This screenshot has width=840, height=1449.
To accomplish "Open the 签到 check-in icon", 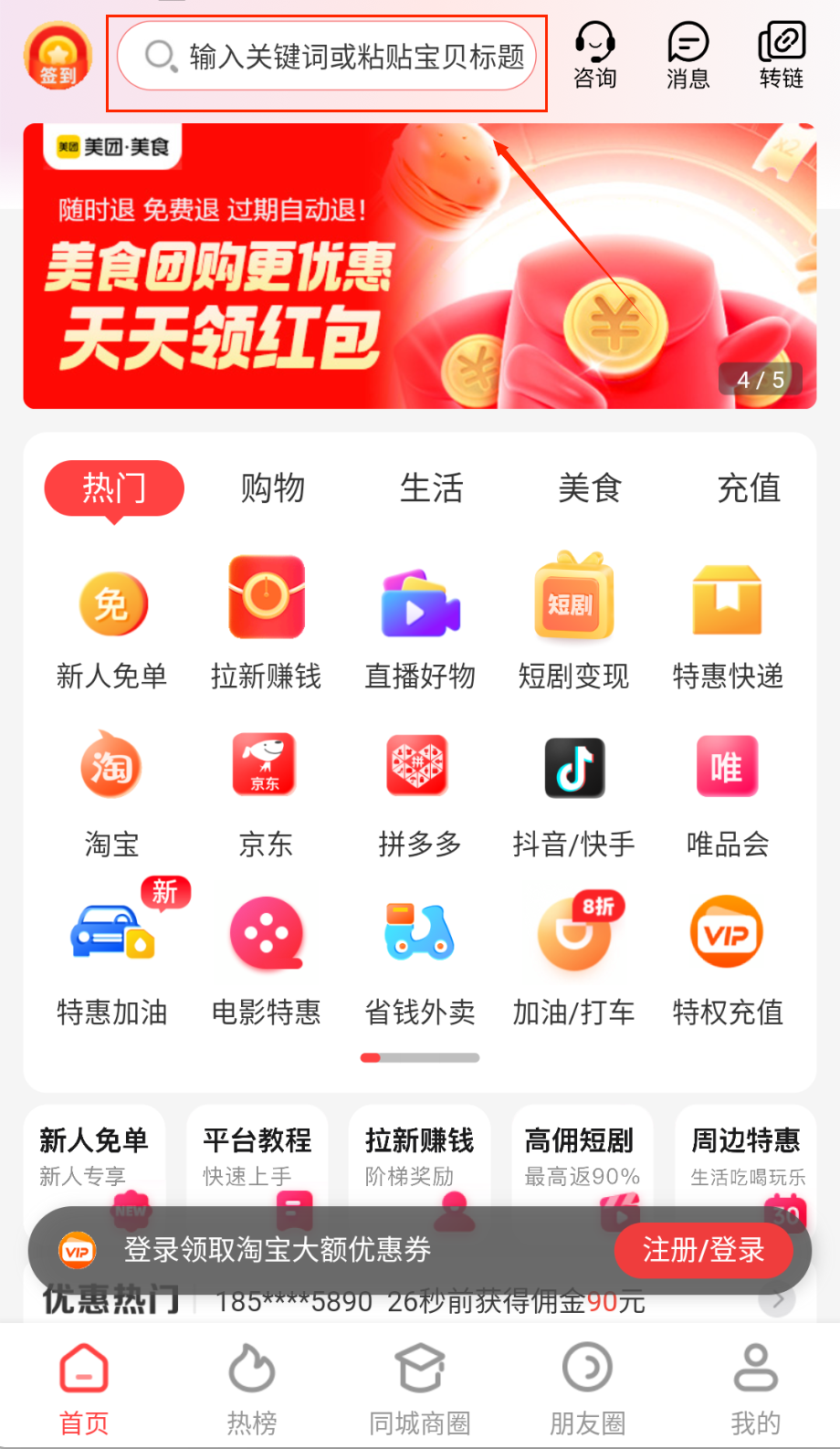I will [58, 57].
